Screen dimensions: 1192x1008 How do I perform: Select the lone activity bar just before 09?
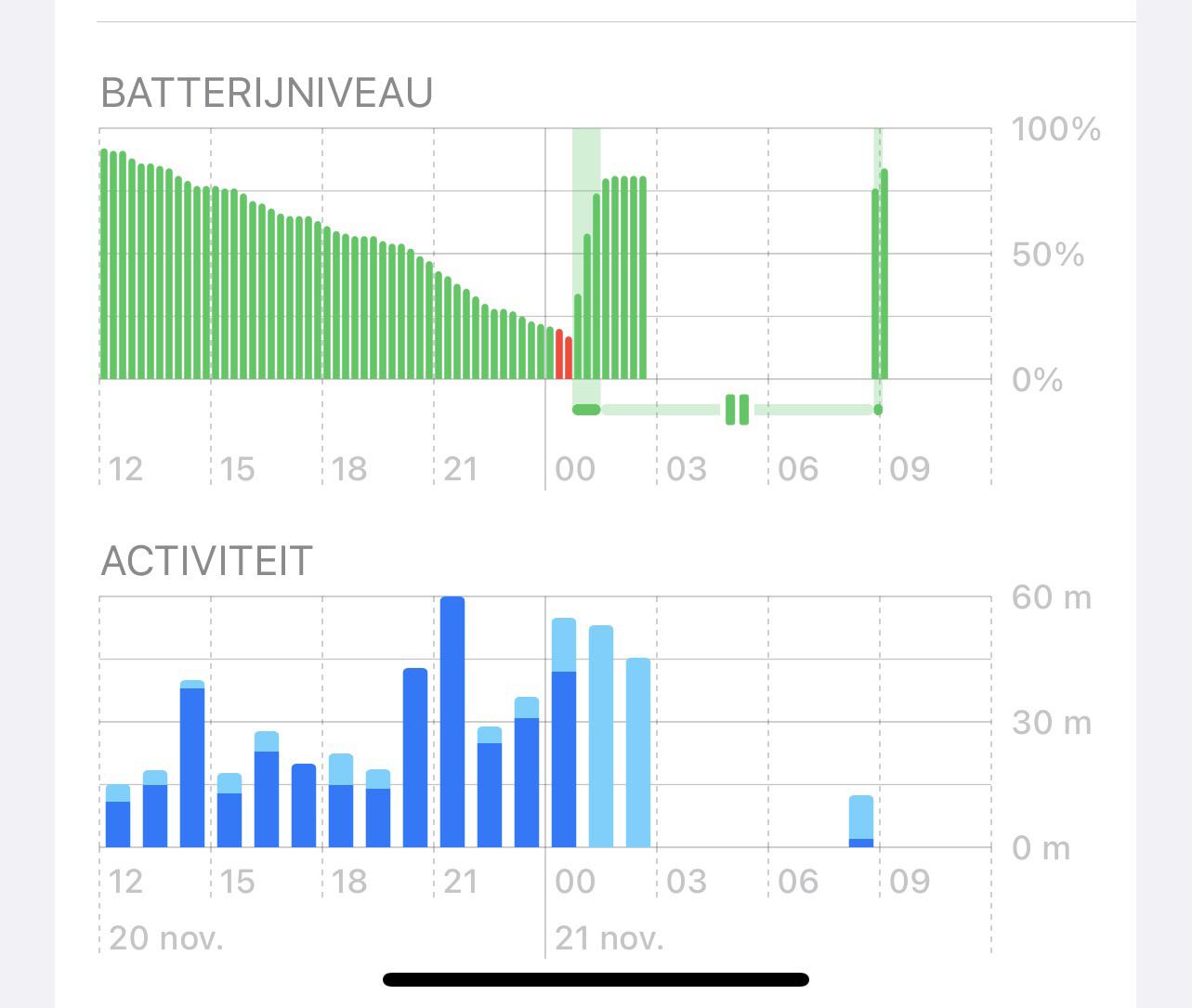pos(861,821)
